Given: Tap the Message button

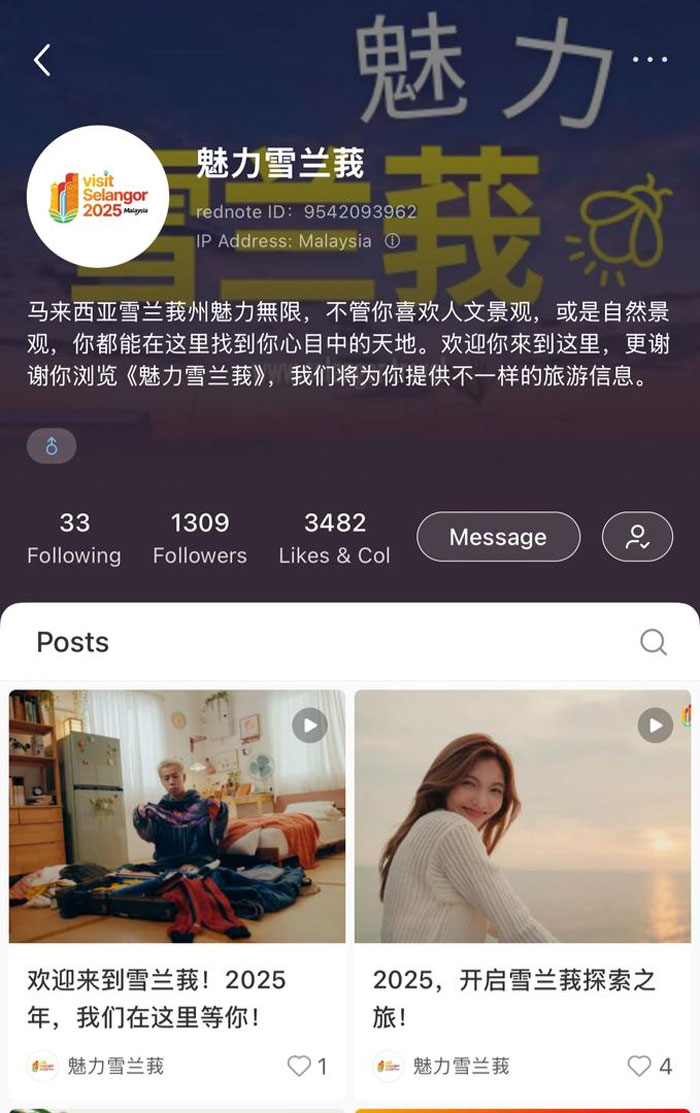Looking at the screenshot, I should 498,537.
